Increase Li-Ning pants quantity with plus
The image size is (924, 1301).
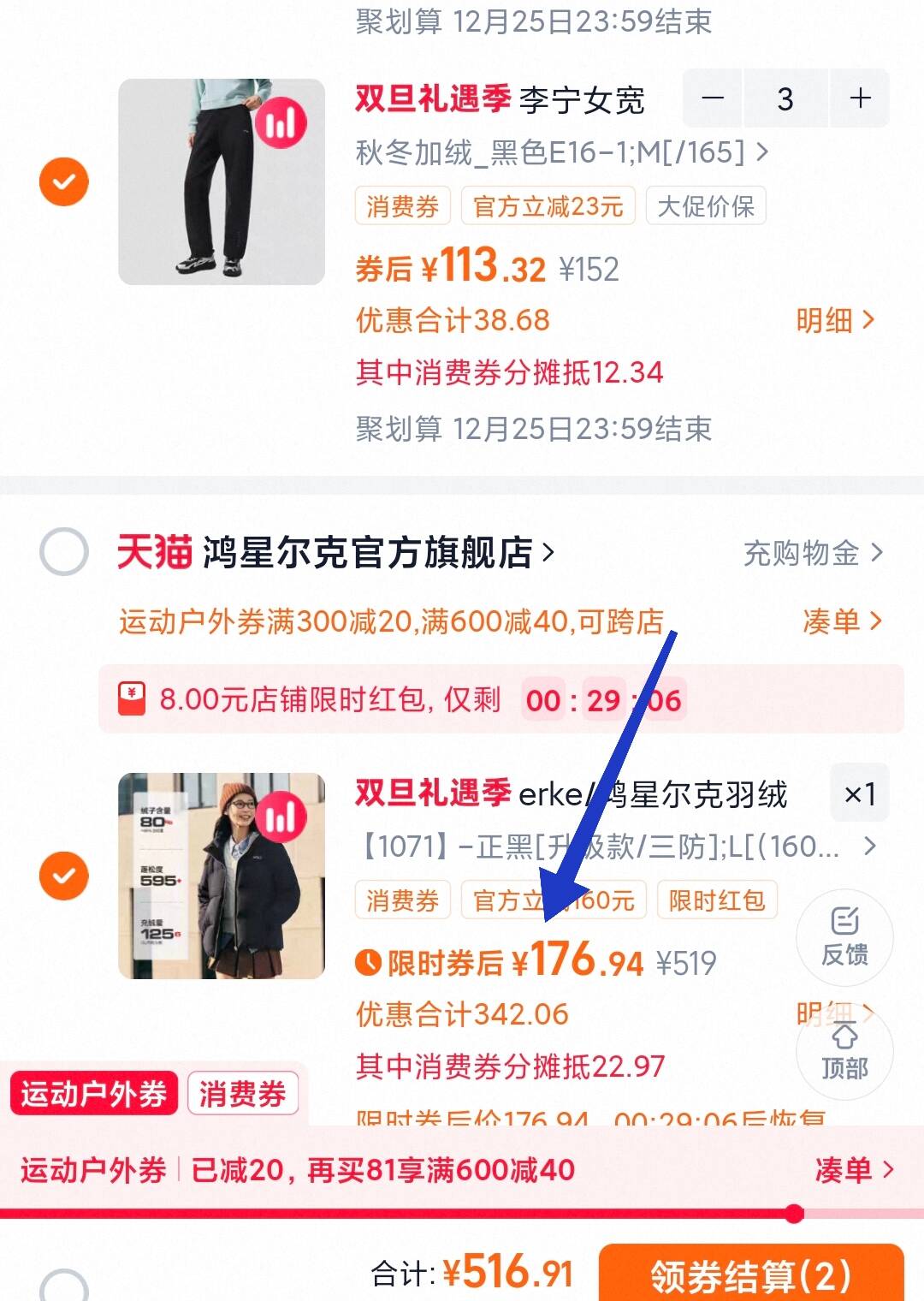860,98
